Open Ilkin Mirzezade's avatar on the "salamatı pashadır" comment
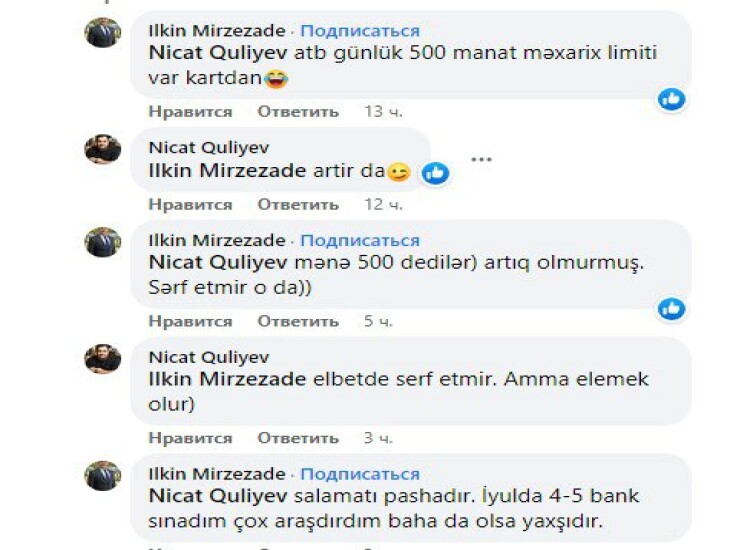 [103, 474]
